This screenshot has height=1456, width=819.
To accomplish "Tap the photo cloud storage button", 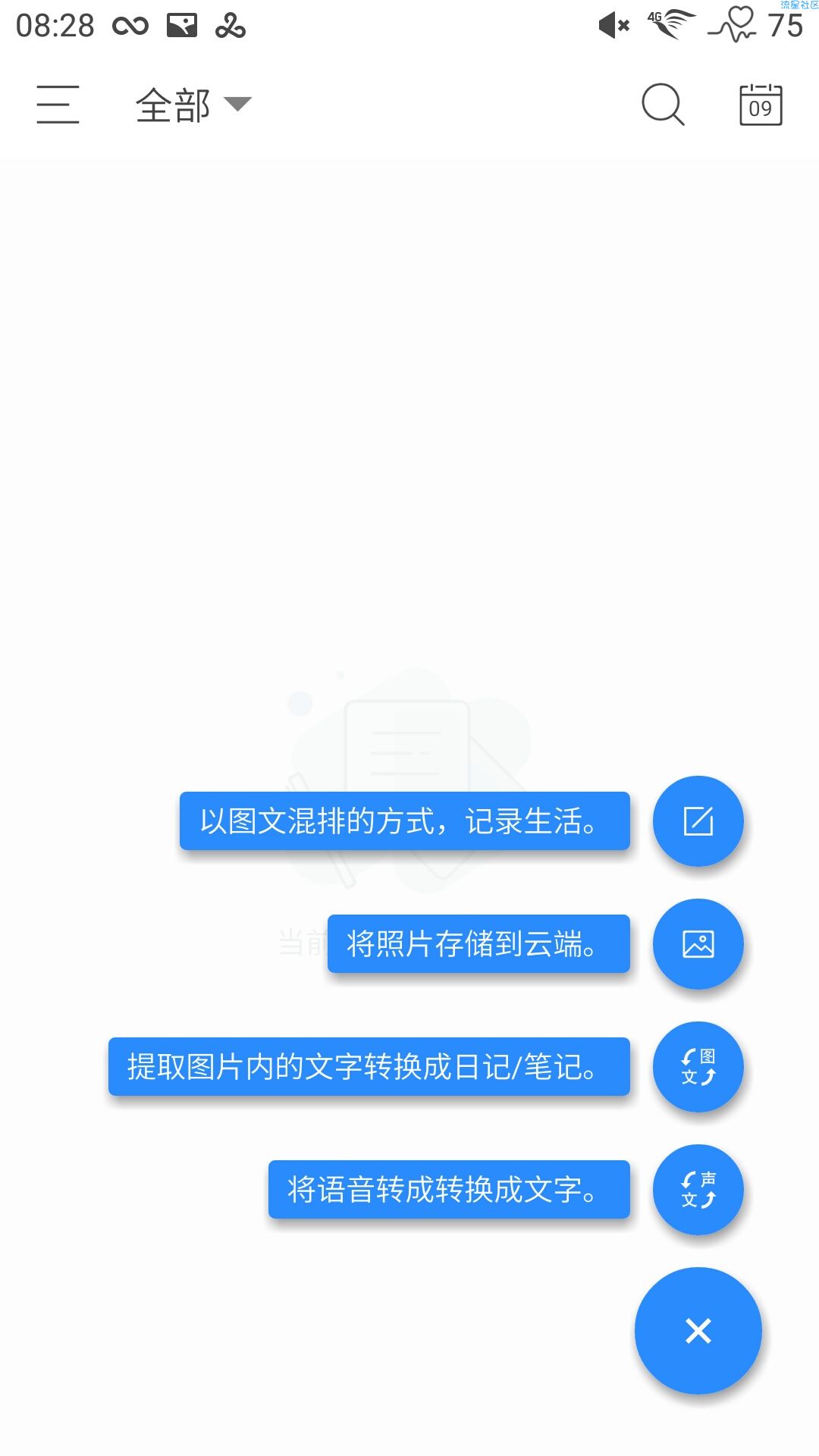I will tap(698, 944).
